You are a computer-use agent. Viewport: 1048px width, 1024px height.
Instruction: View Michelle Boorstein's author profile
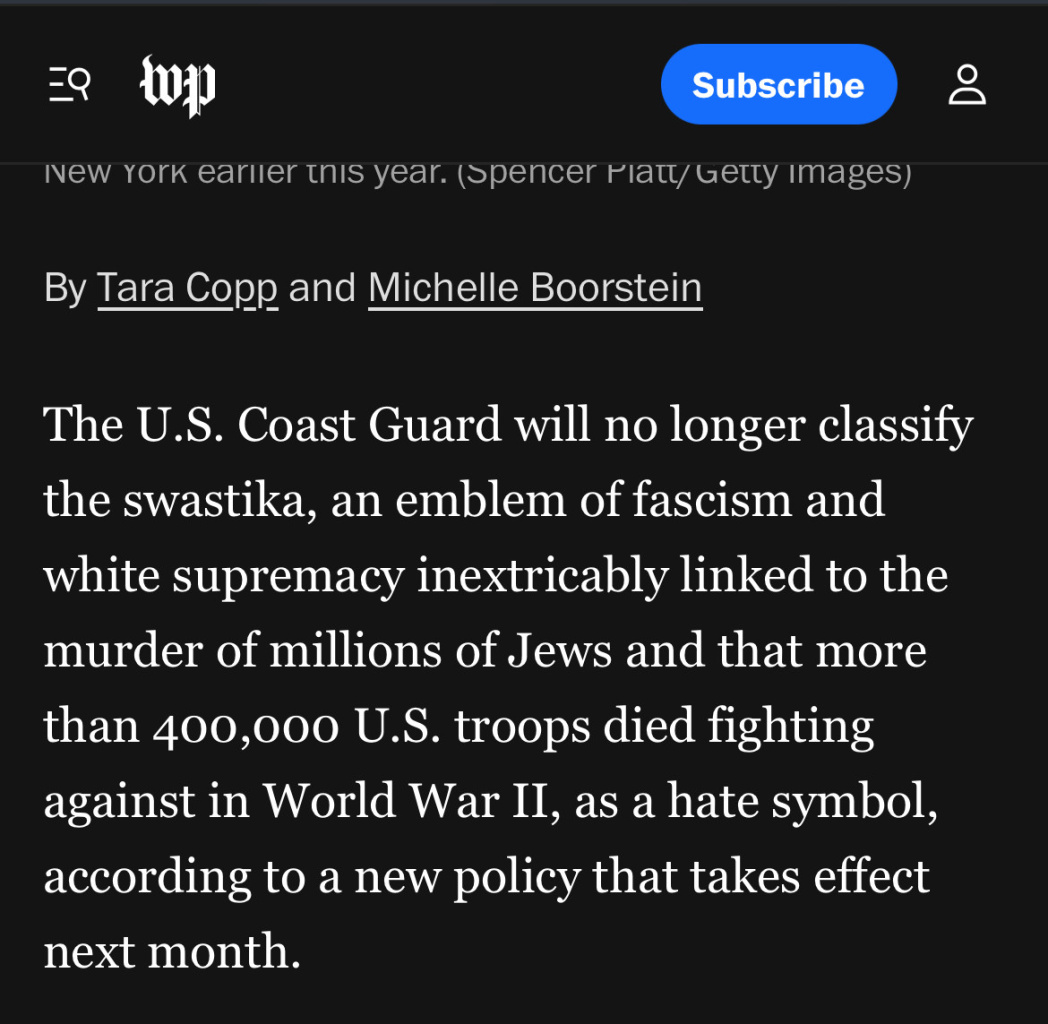point(535,288)
